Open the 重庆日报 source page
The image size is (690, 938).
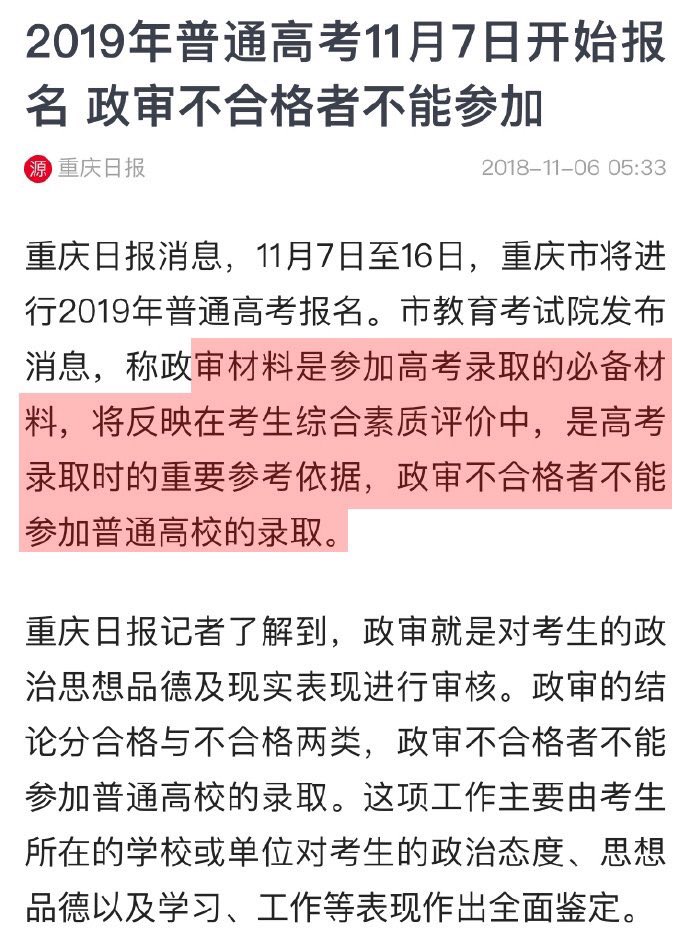pos(100,167)
